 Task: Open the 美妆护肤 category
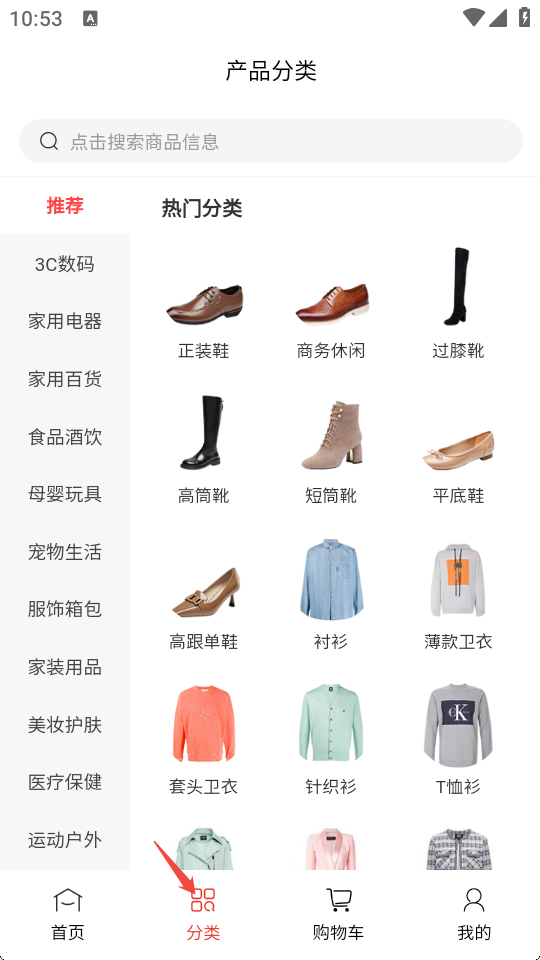(64, 725)
